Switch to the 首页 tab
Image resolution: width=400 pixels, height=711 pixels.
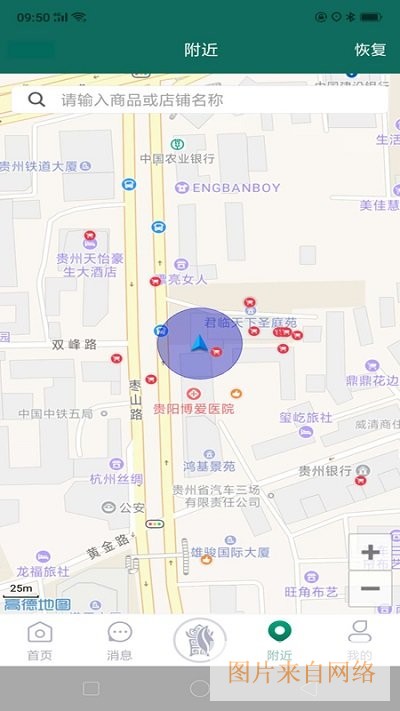[40, 641]
